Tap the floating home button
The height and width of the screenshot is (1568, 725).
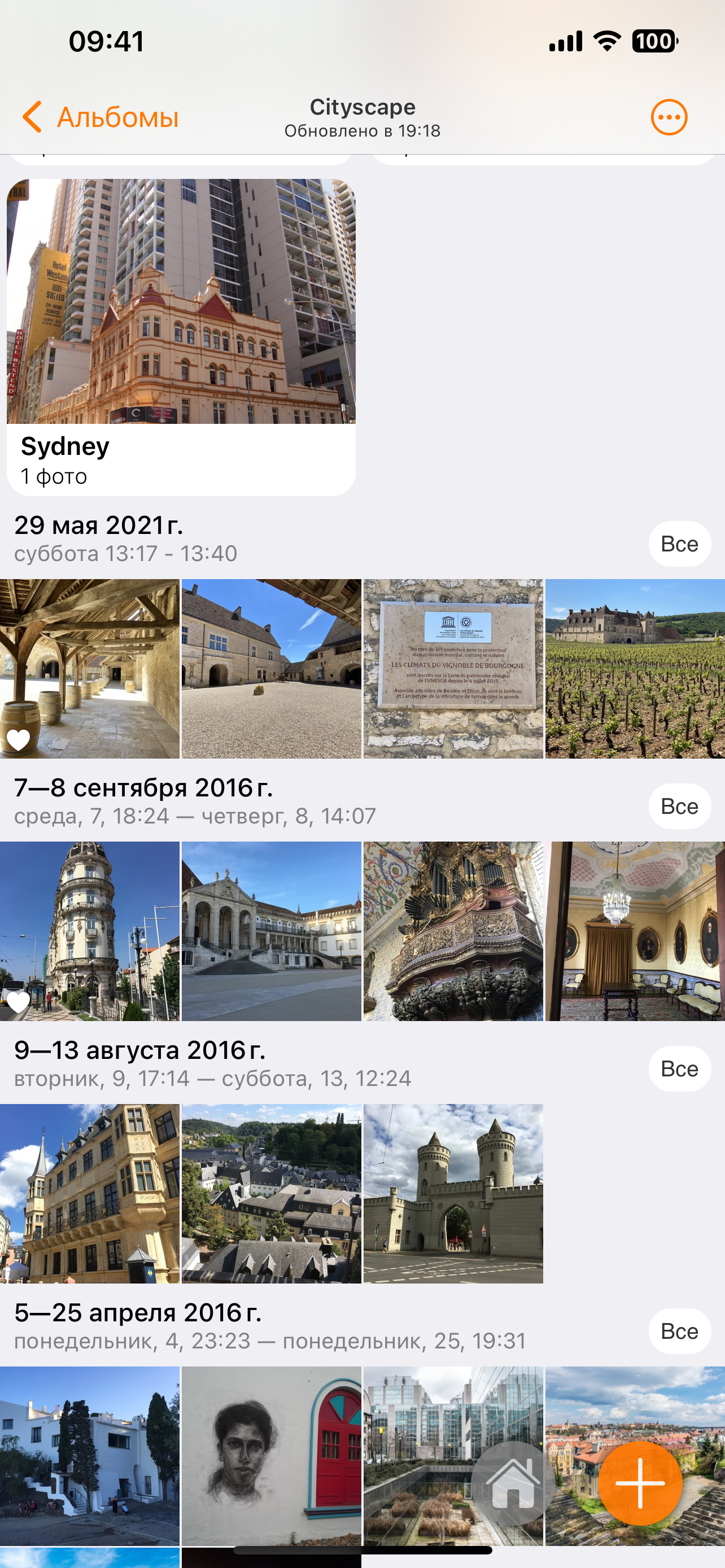(513, 1483)
